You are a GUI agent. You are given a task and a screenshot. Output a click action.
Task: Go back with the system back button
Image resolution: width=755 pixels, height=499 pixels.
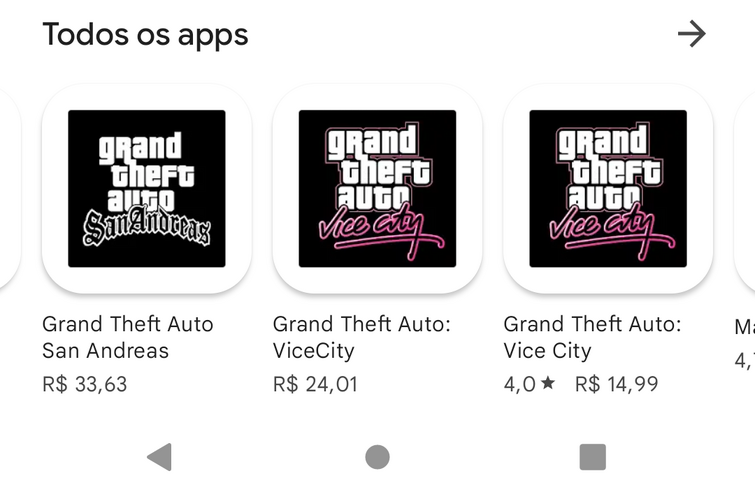point(159,457)
